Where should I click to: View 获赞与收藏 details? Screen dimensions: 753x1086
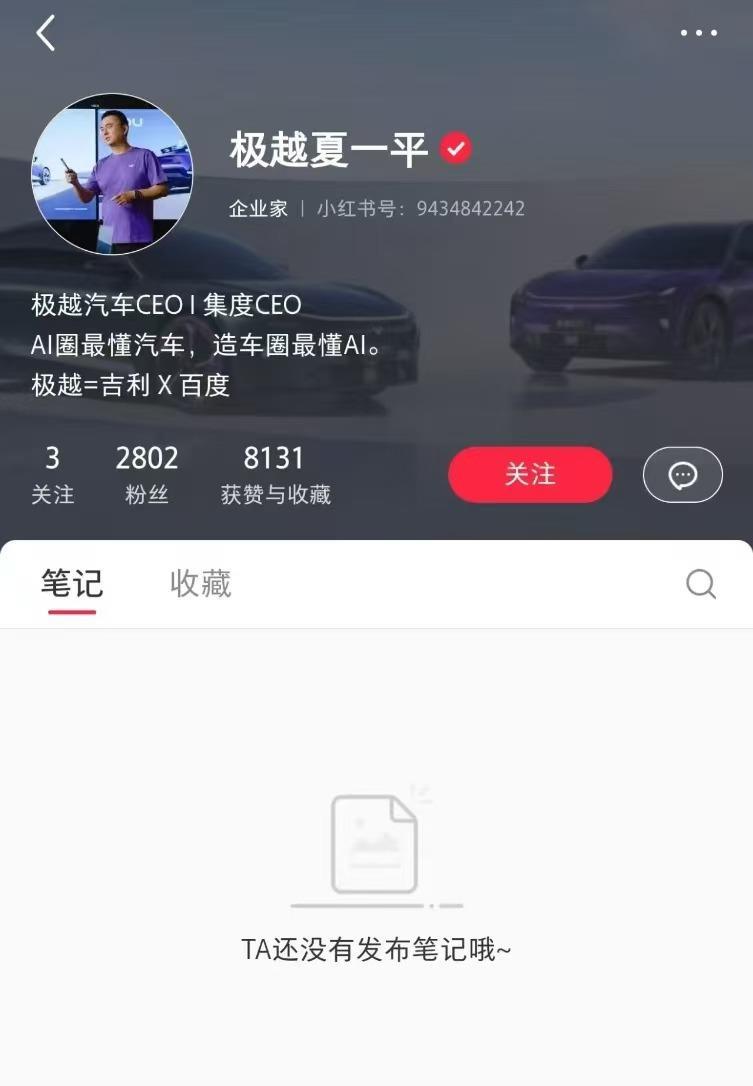tap(275, 474)
